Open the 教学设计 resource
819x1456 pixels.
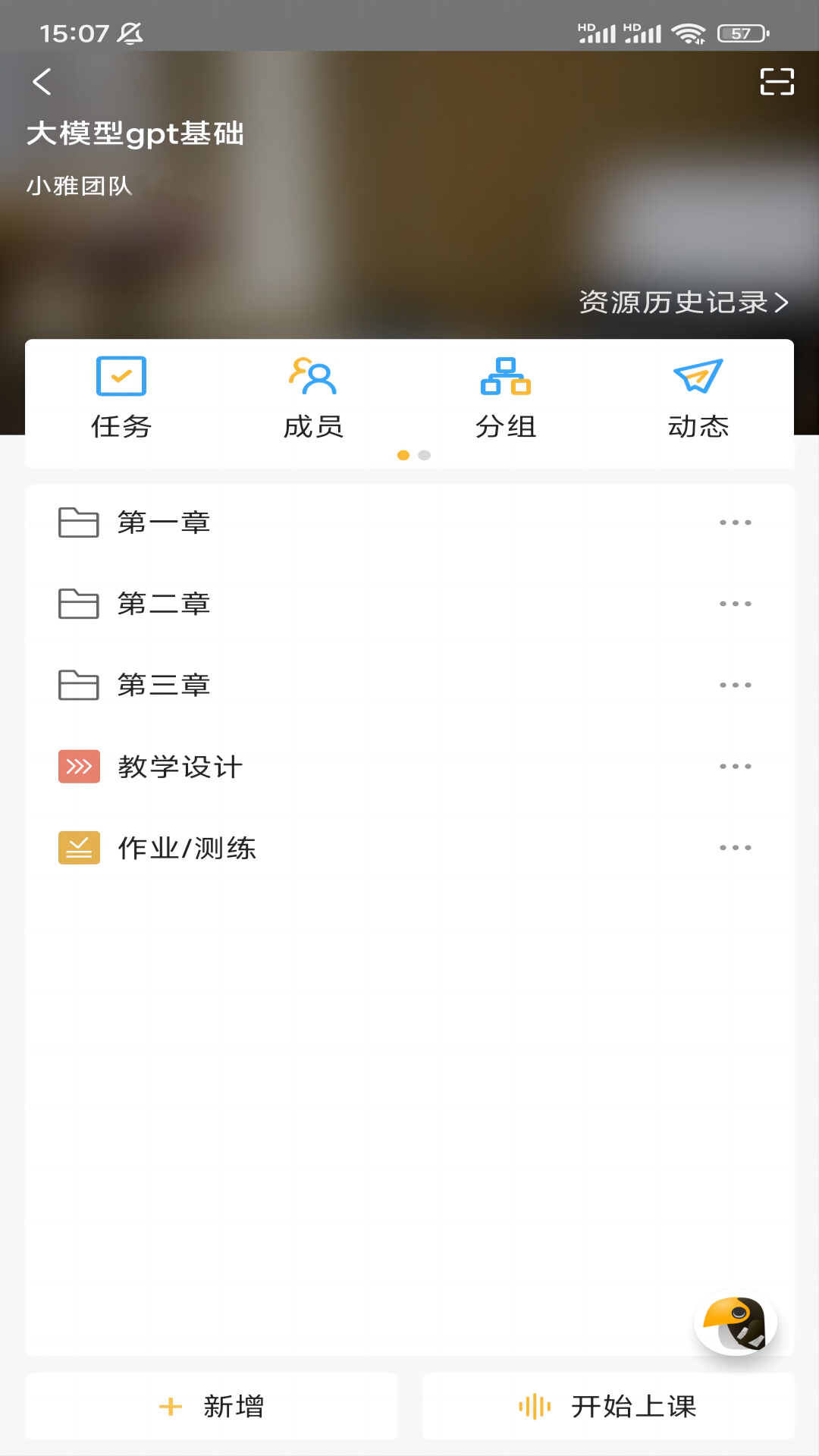click(x=180, y=766)
